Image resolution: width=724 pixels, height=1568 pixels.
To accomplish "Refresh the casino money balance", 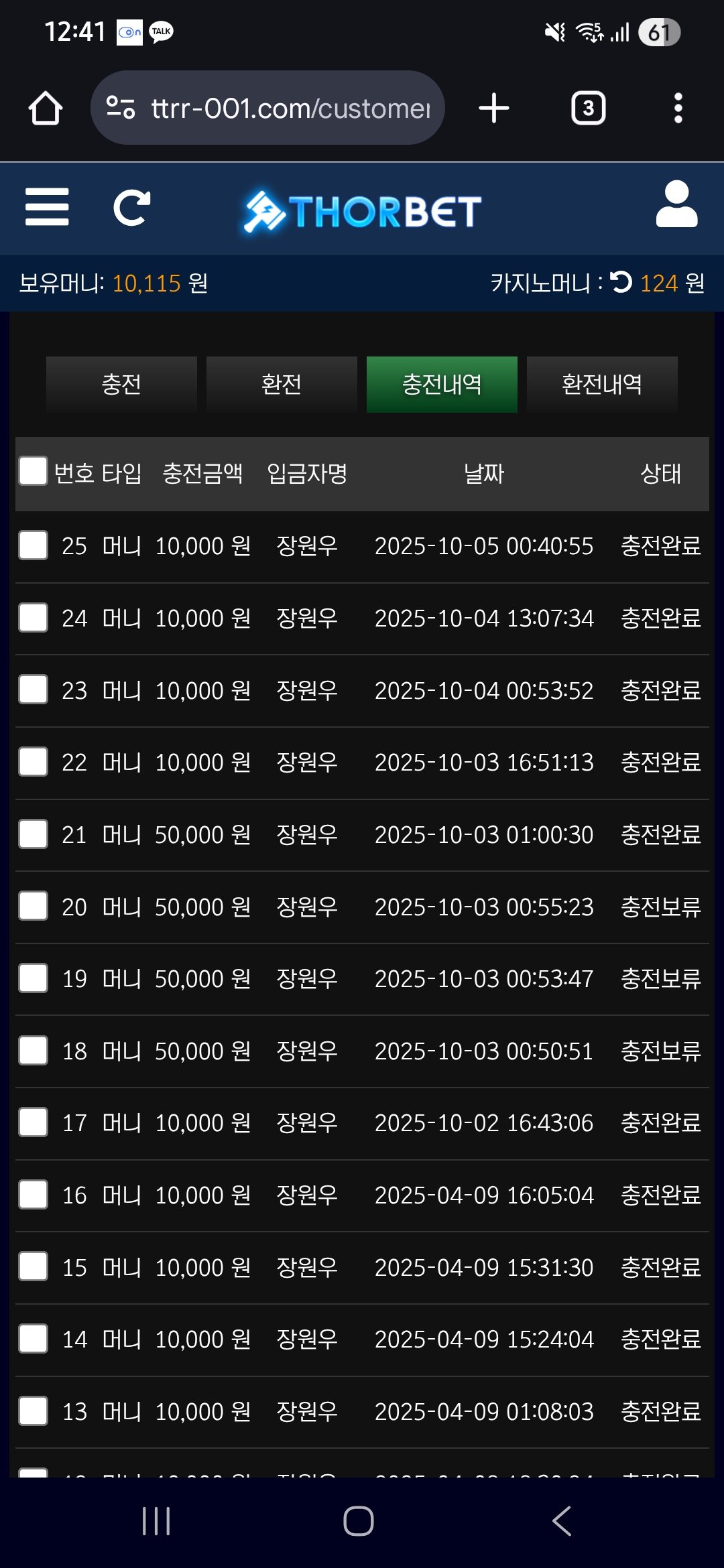I will (x=621, y=282).
